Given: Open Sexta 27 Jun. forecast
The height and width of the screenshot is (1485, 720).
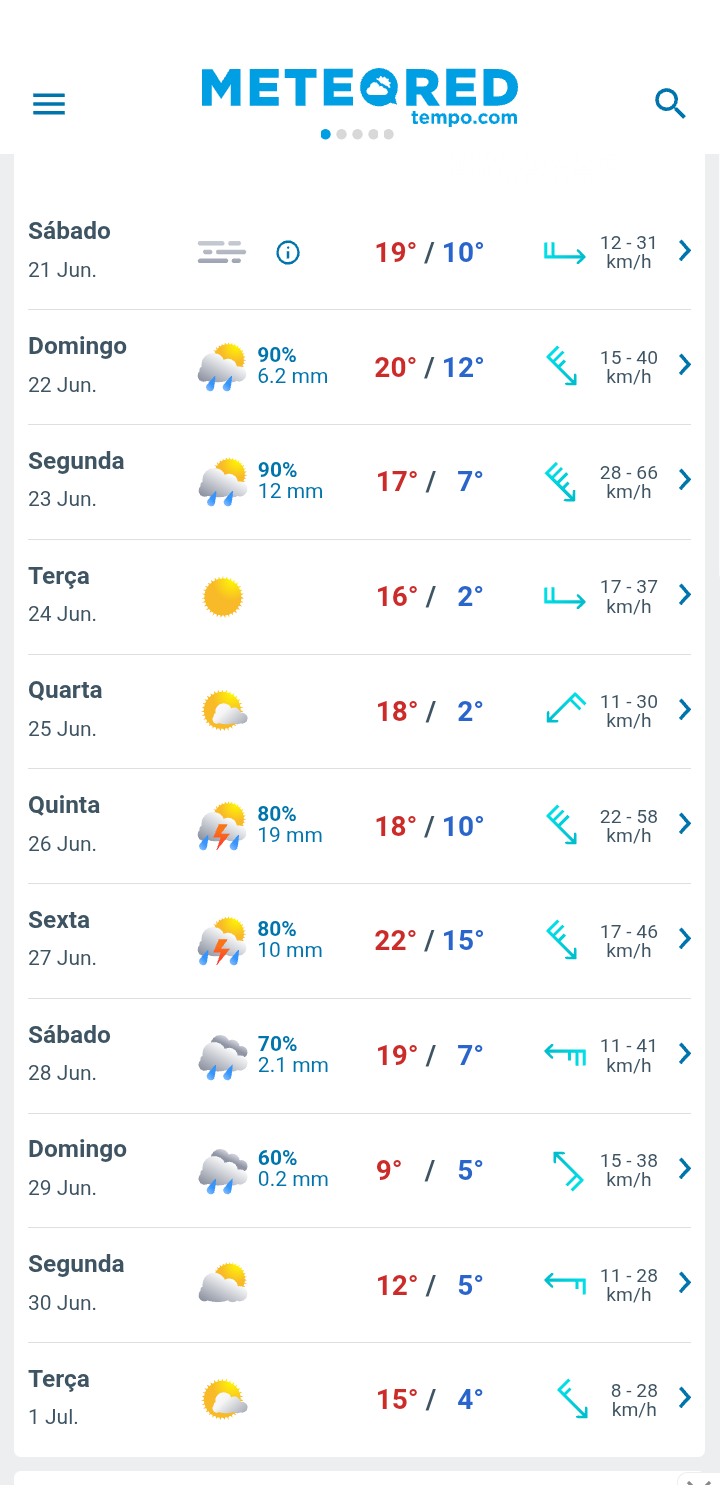Looking at the screenshot, I should click(x=359, y=941).
